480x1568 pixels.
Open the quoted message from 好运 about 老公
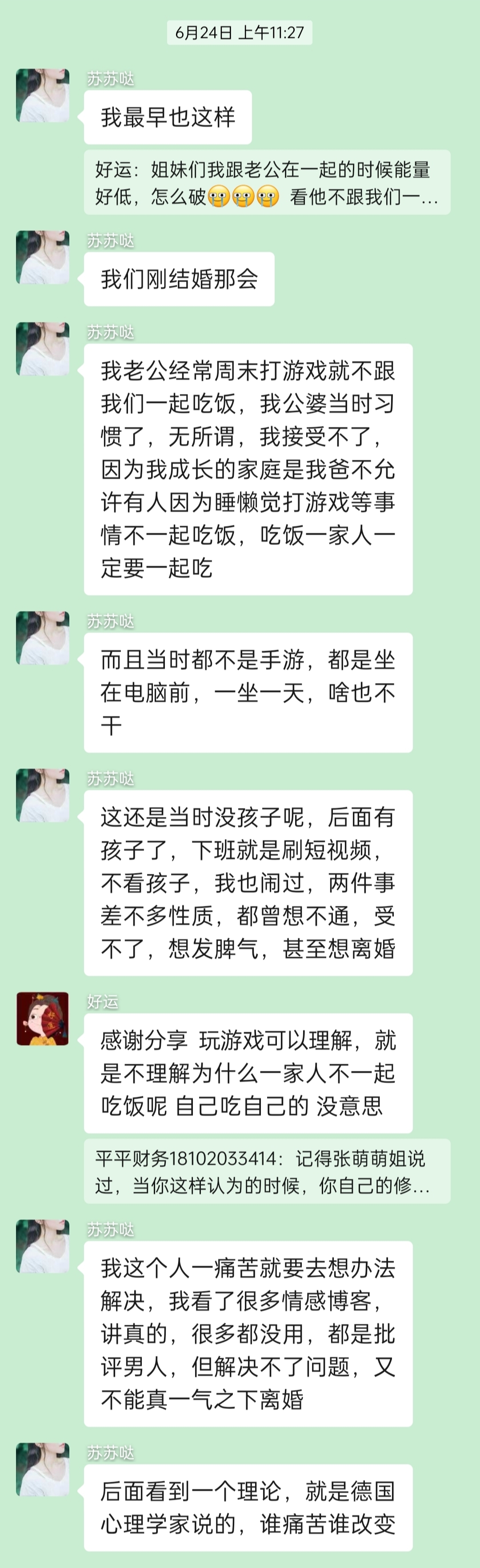point(267,182)
